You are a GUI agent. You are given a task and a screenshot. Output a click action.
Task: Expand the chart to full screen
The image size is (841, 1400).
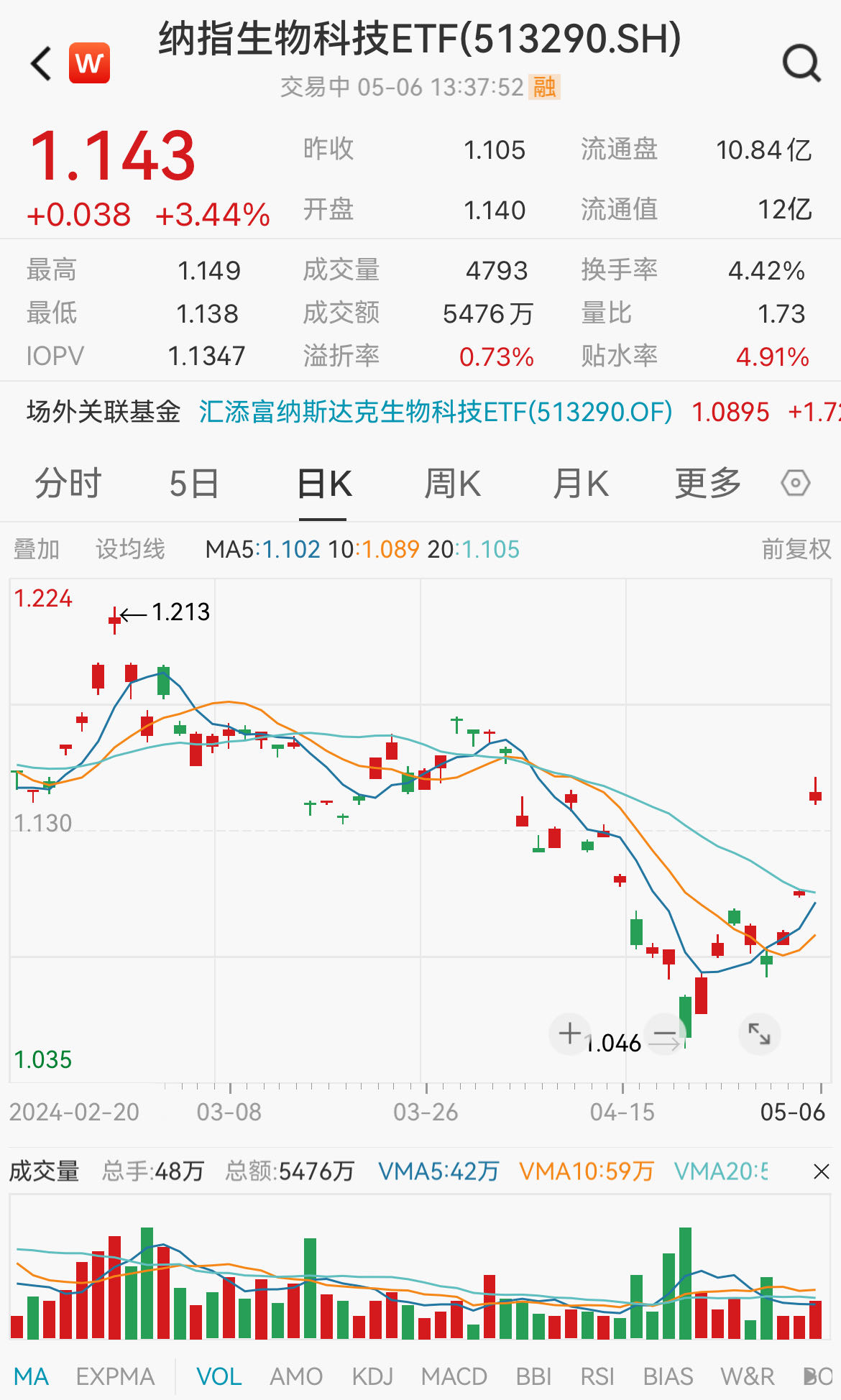tap(760, 1034)
